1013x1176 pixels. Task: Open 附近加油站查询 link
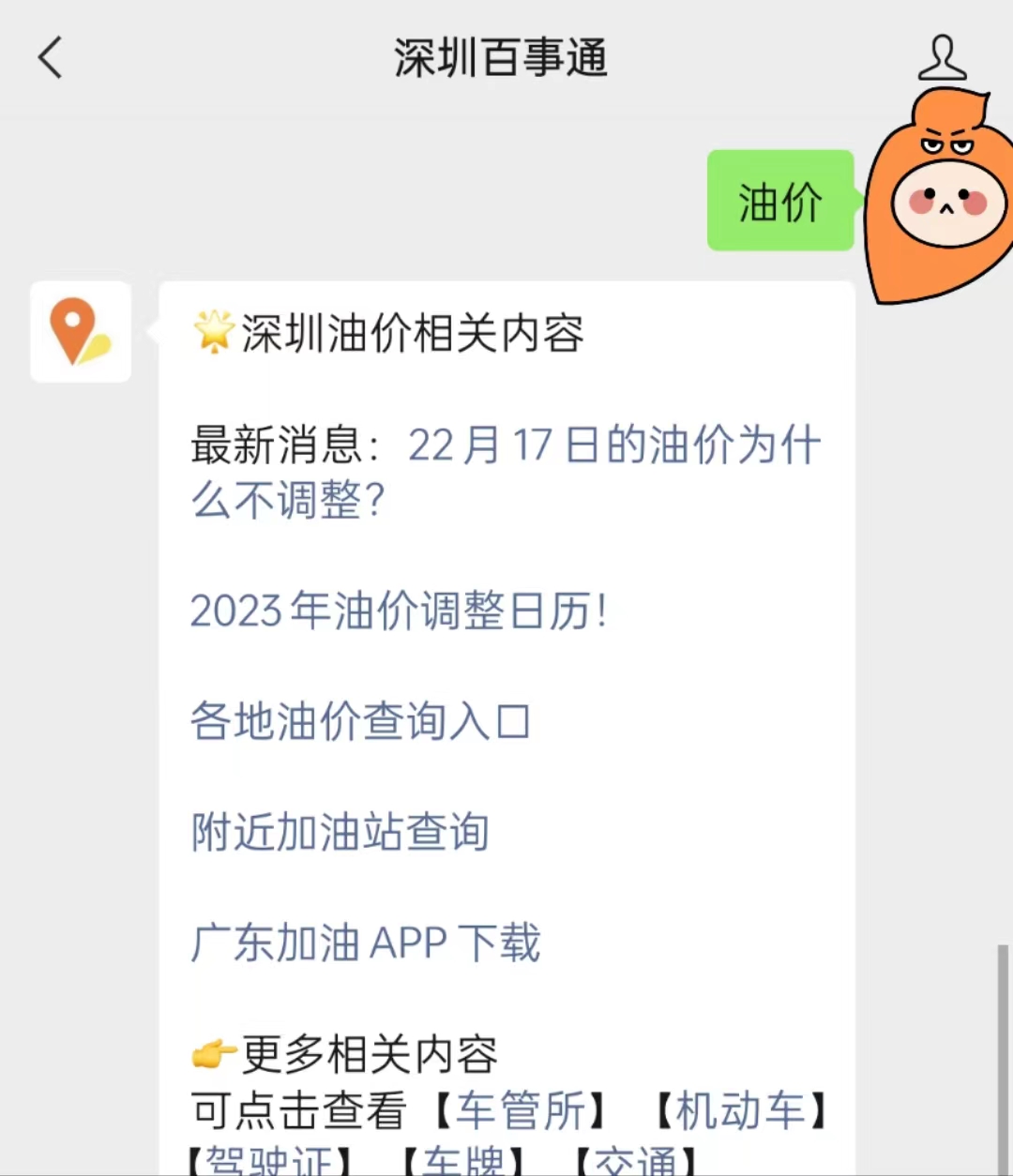point(340,833)
